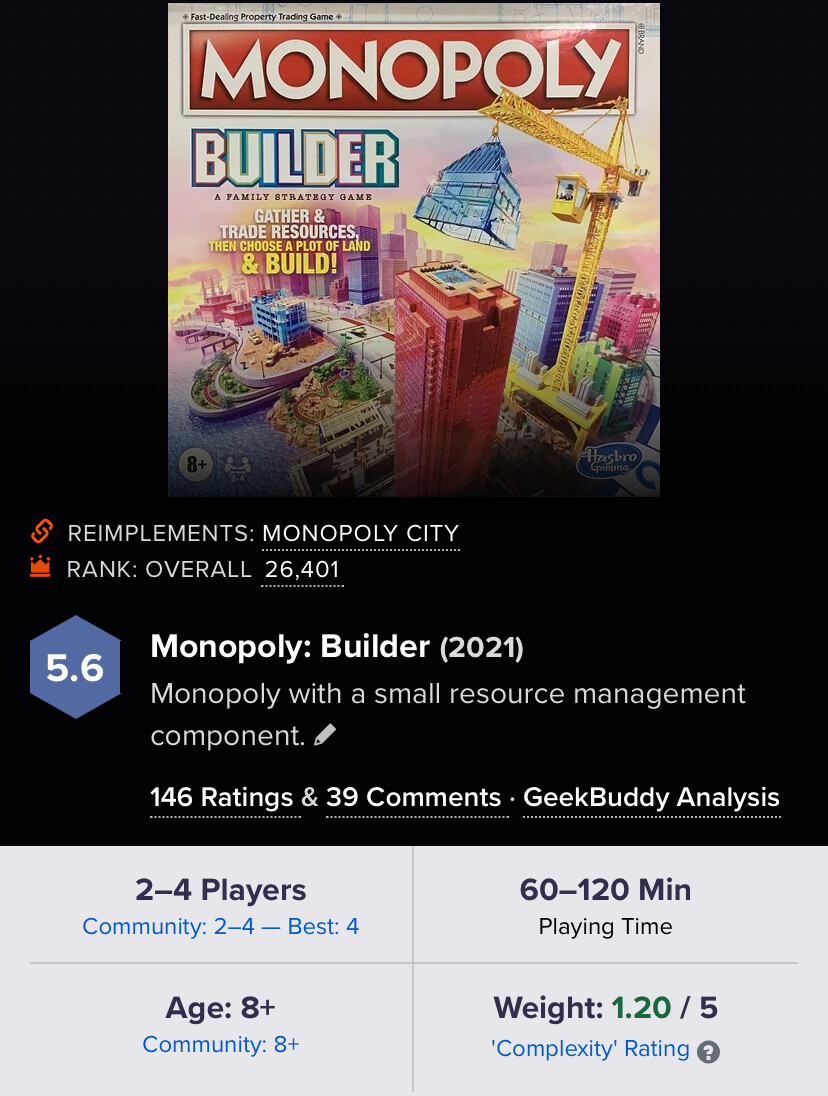
Task: Tap the complexity help question mark
Action: pyautogui.click(x=708, y=1051)
